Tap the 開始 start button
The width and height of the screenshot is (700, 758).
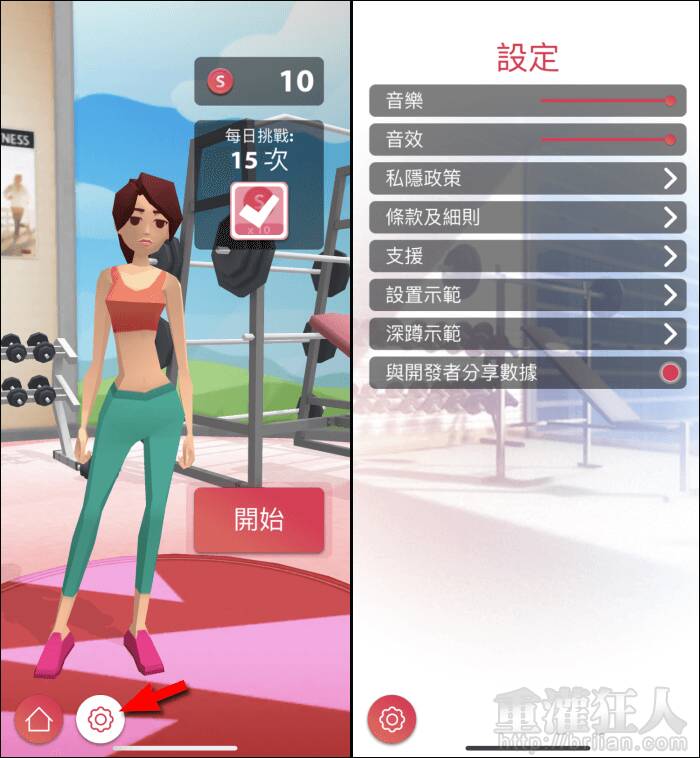point(259,520)
